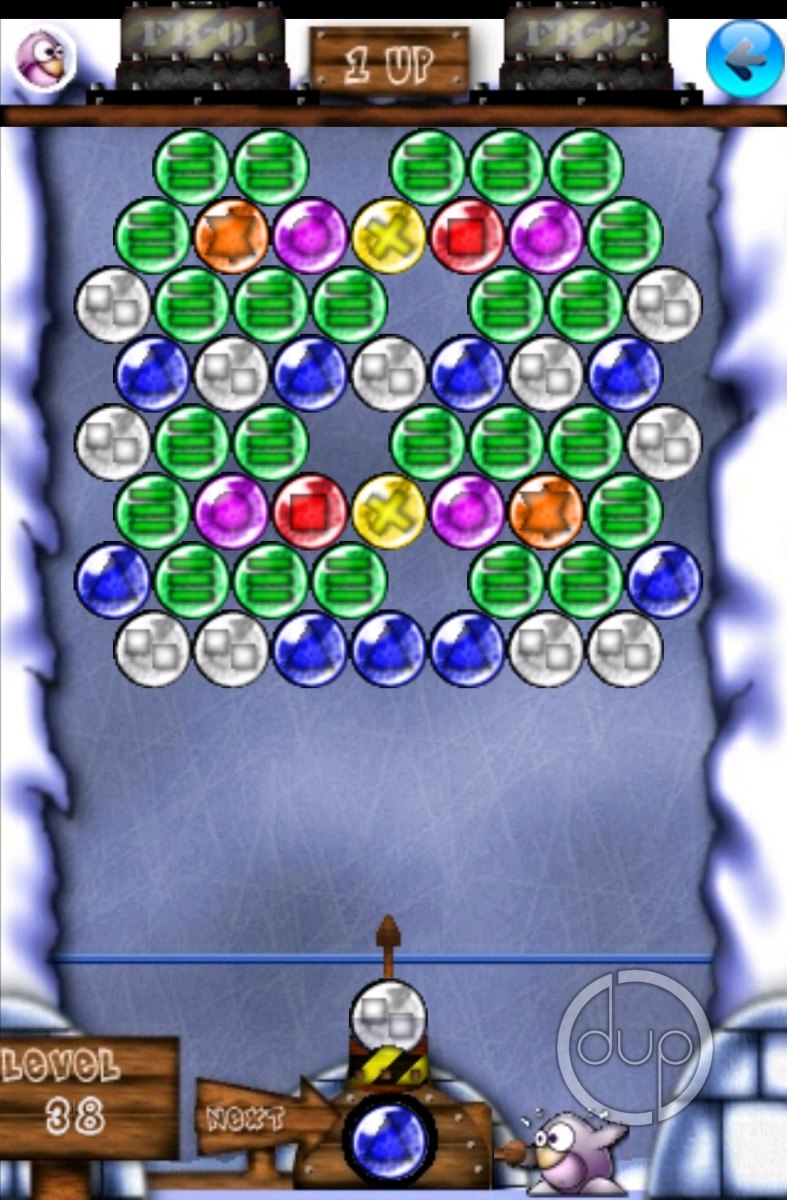Image resolution: width=787 pixels, height=1200 pixels.
Task: Tap the loaded white bubble on launcher
Action: 388,1015
